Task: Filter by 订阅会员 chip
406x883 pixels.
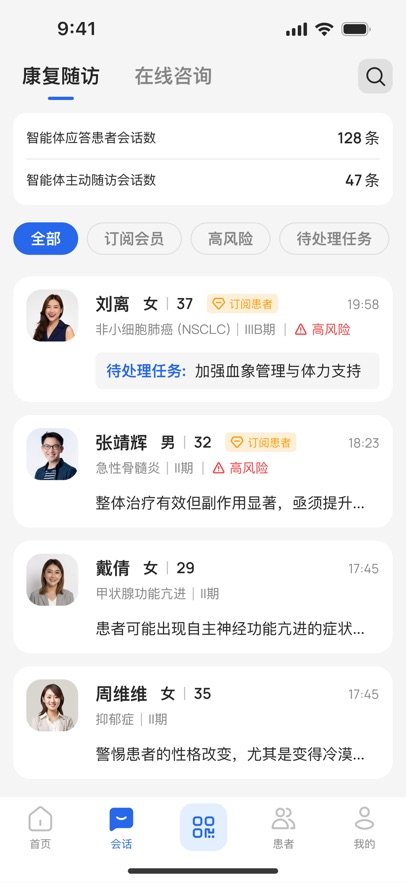Action: (134, 239)
